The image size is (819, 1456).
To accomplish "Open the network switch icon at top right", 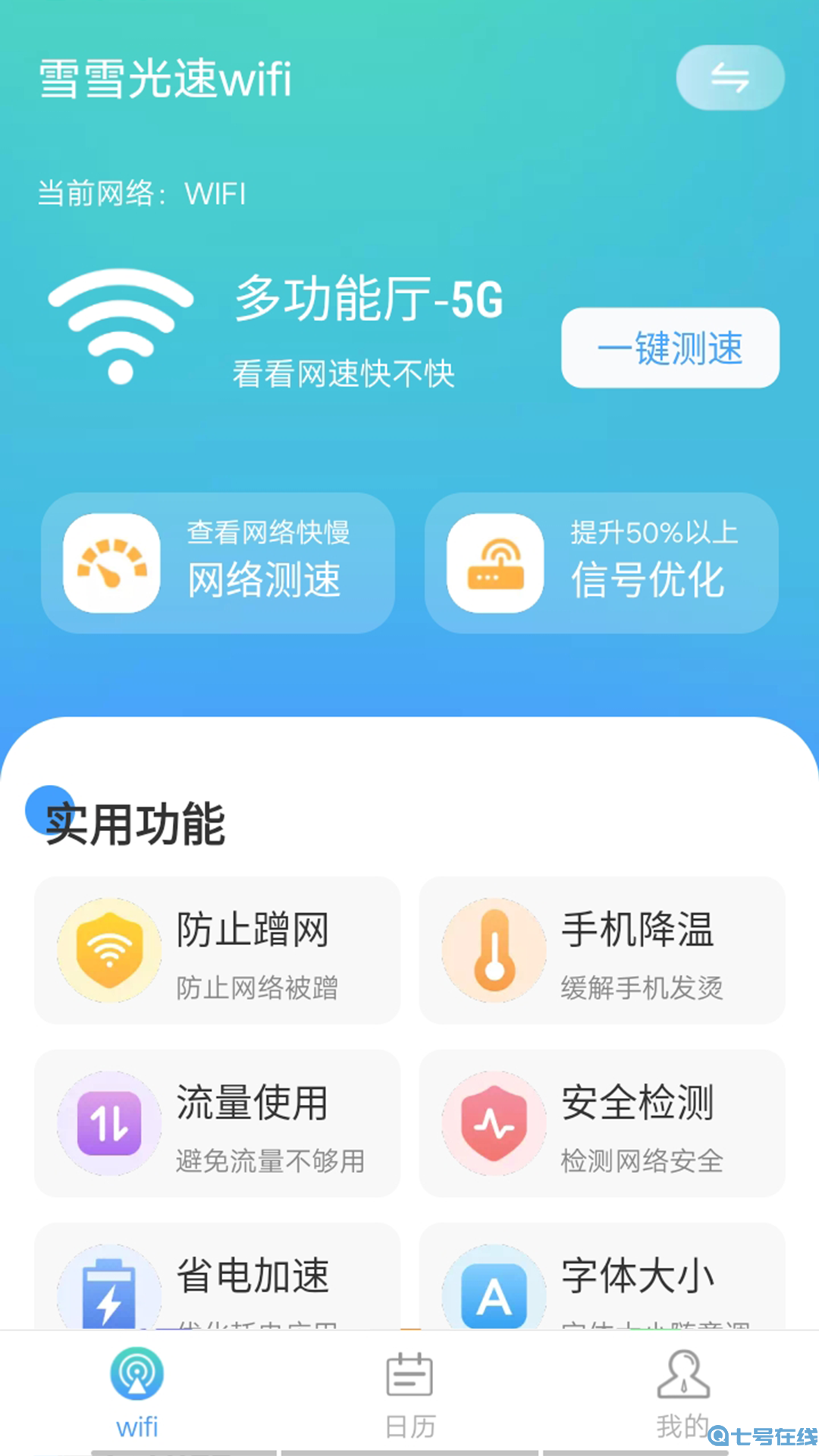I will (x=730, y=77).
